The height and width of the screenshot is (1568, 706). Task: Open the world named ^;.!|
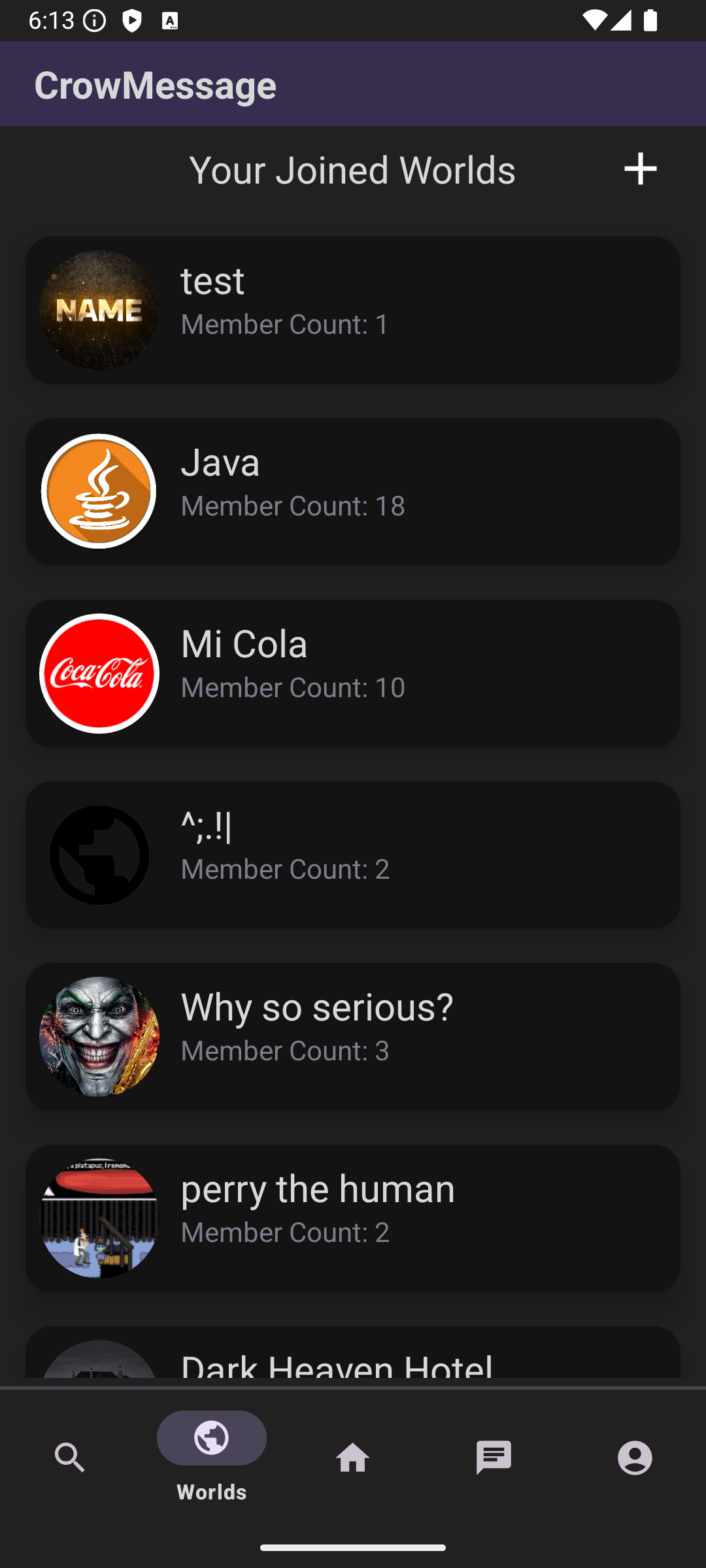(353, 855)
